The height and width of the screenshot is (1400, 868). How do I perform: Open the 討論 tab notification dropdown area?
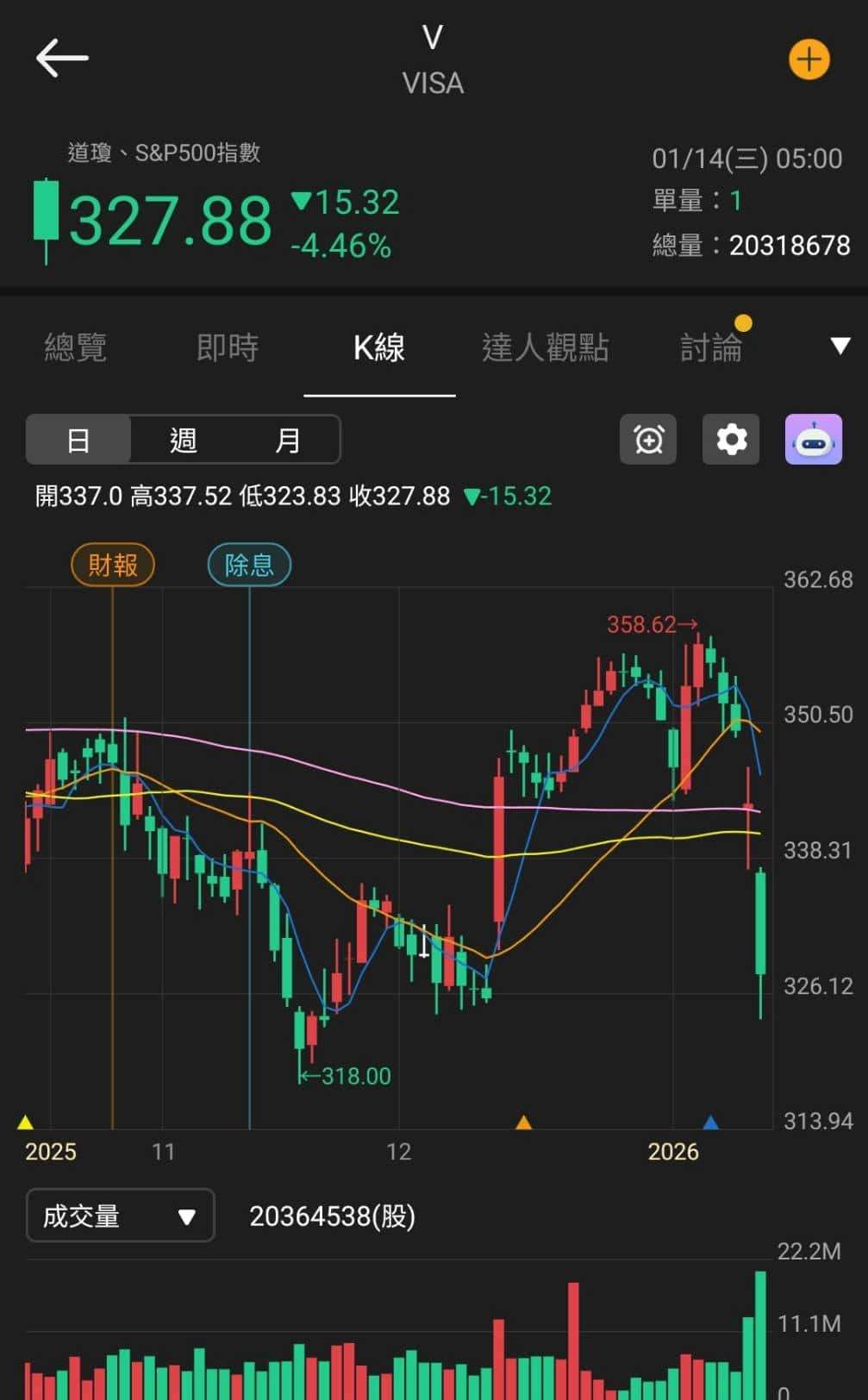pyautogui.click(x=712, y=346)
